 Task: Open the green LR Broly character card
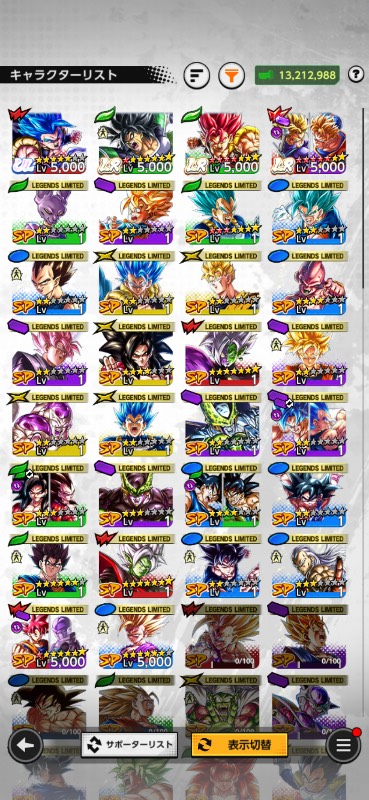pyautogui.click(x=135, y=141)
